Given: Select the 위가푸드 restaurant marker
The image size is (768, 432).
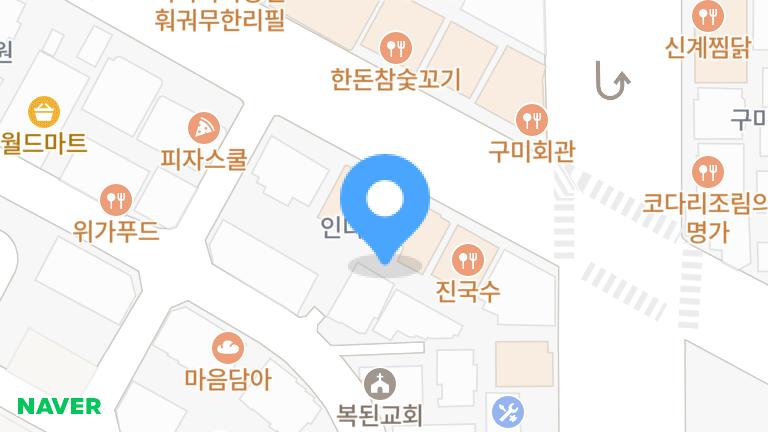Looking at the screenshot, I should tap(117, 198).
